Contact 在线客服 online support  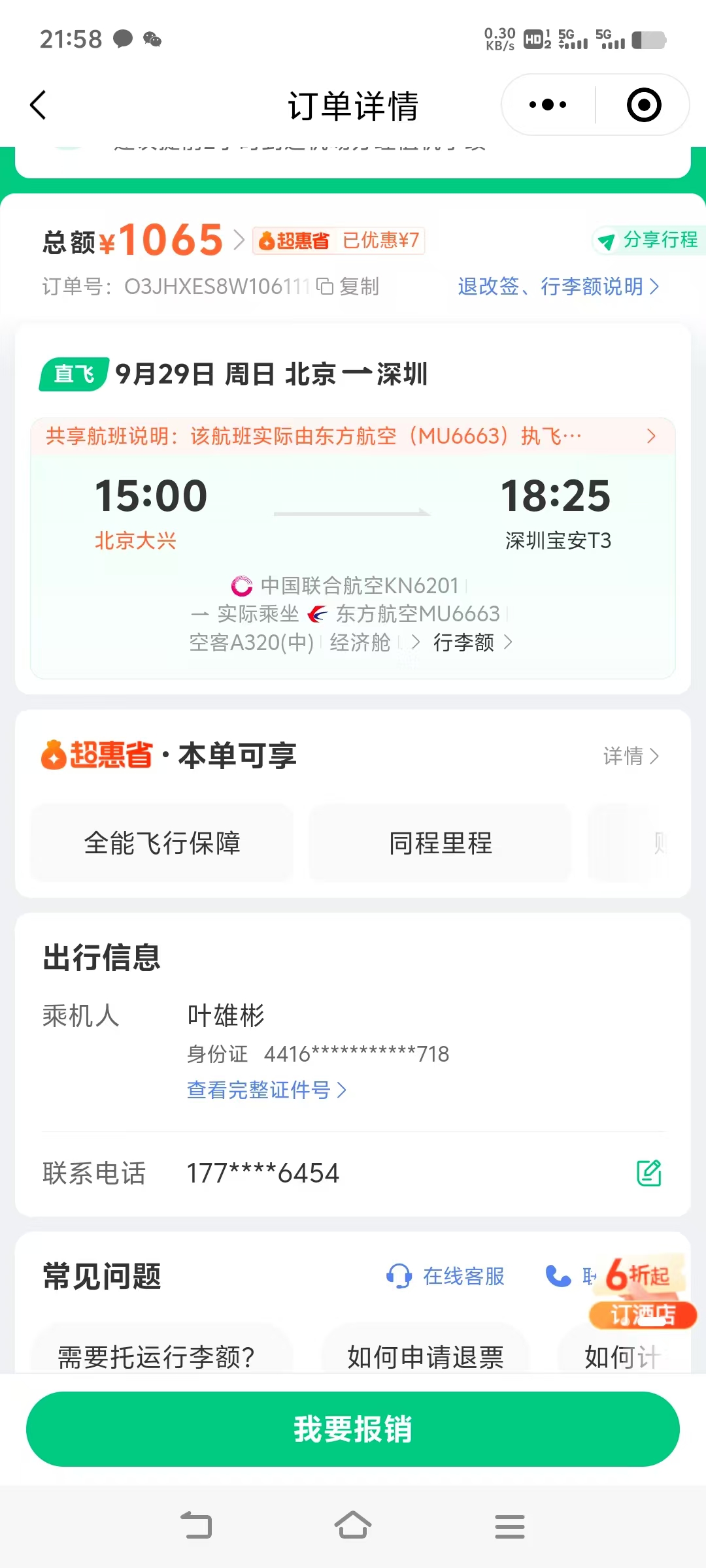click(446, 1276)
